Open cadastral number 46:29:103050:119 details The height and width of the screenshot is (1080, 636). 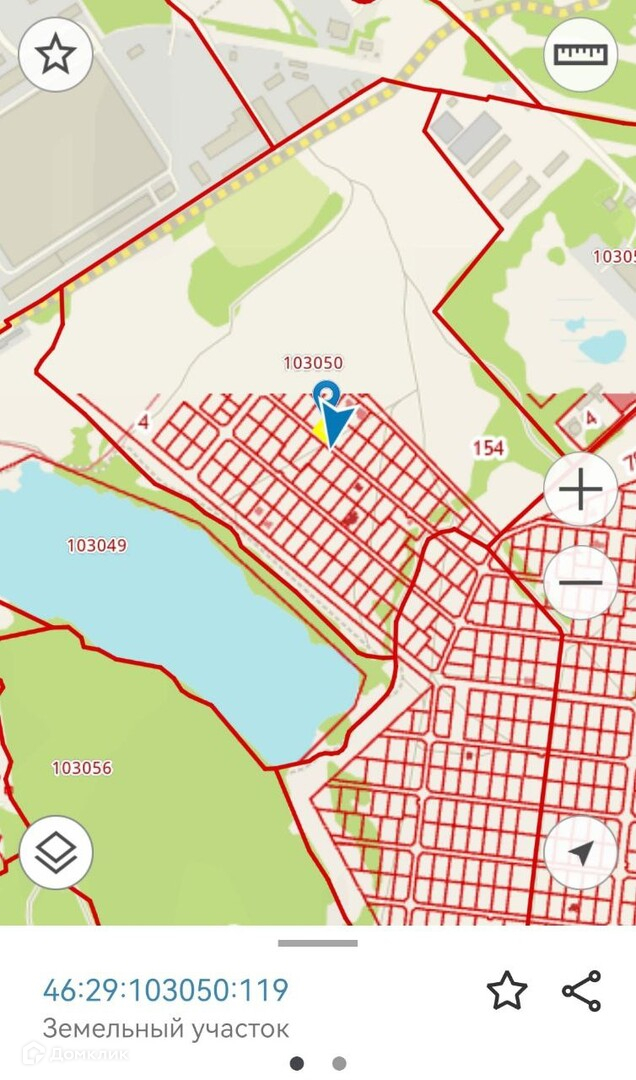(x=165, y=990)
